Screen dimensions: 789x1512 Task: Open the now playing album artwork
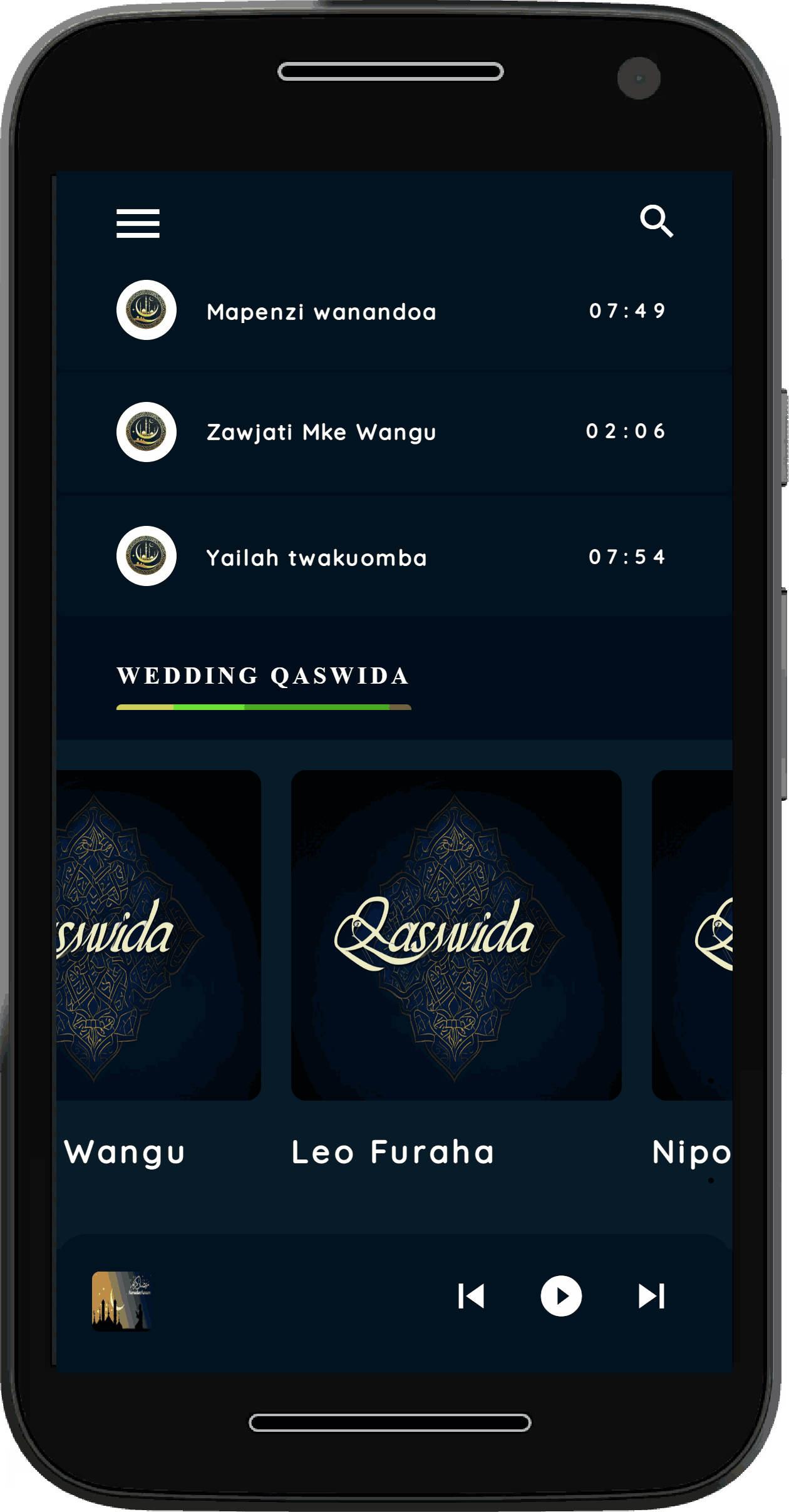pyautogui.click(x=121, y=1300)
